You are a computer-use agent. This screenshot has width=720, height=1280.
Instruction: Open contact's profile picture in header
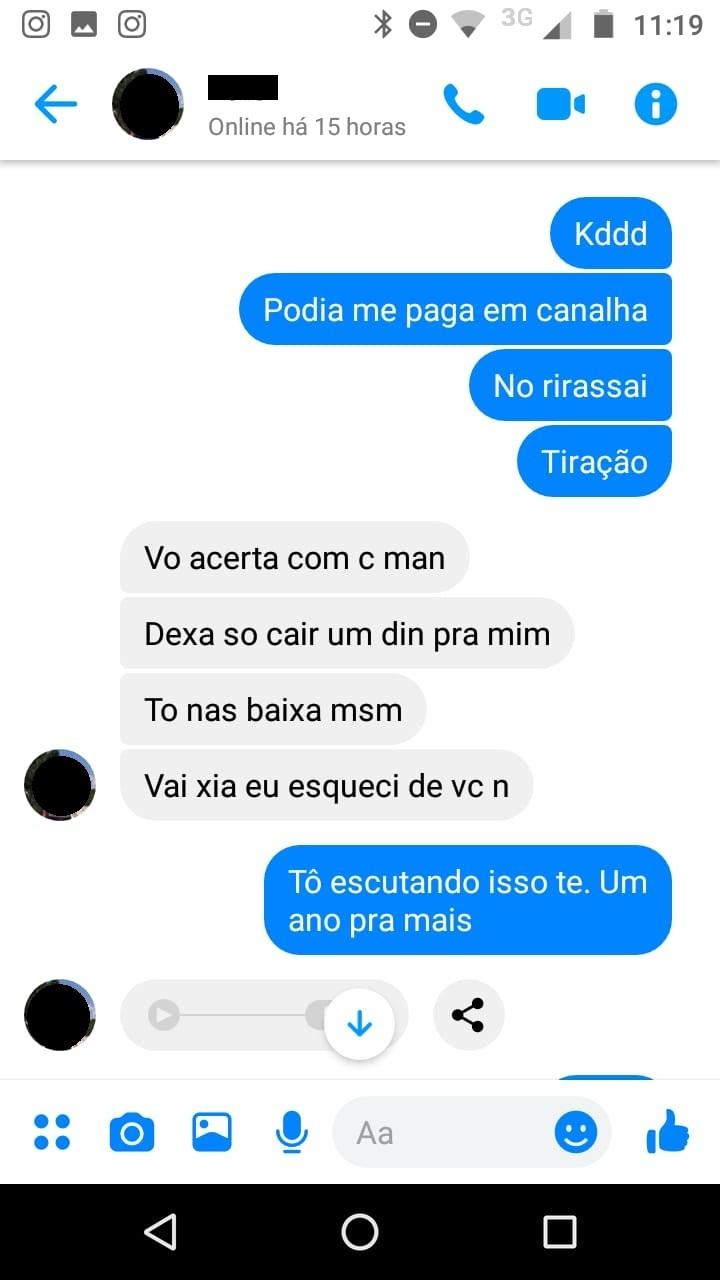coord(148,104)
